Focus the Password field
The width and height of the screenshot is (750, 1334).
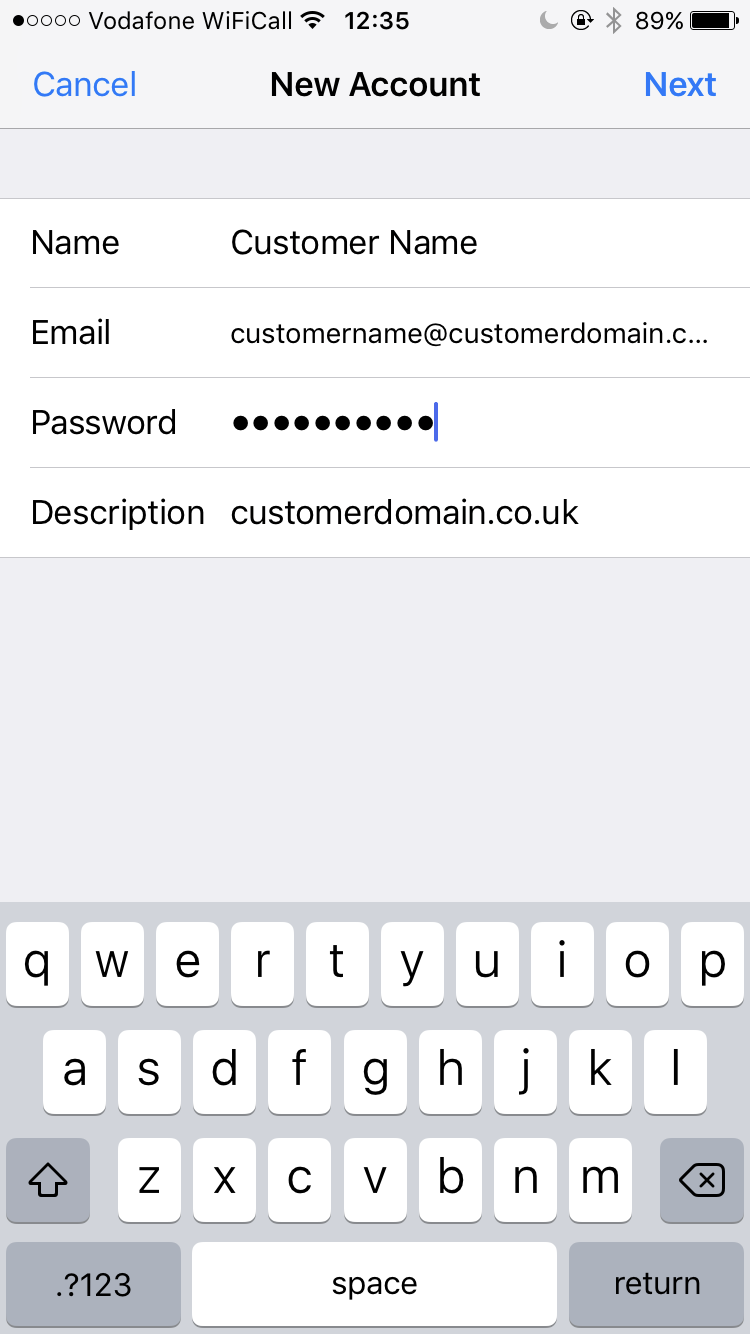pos(470,423)
